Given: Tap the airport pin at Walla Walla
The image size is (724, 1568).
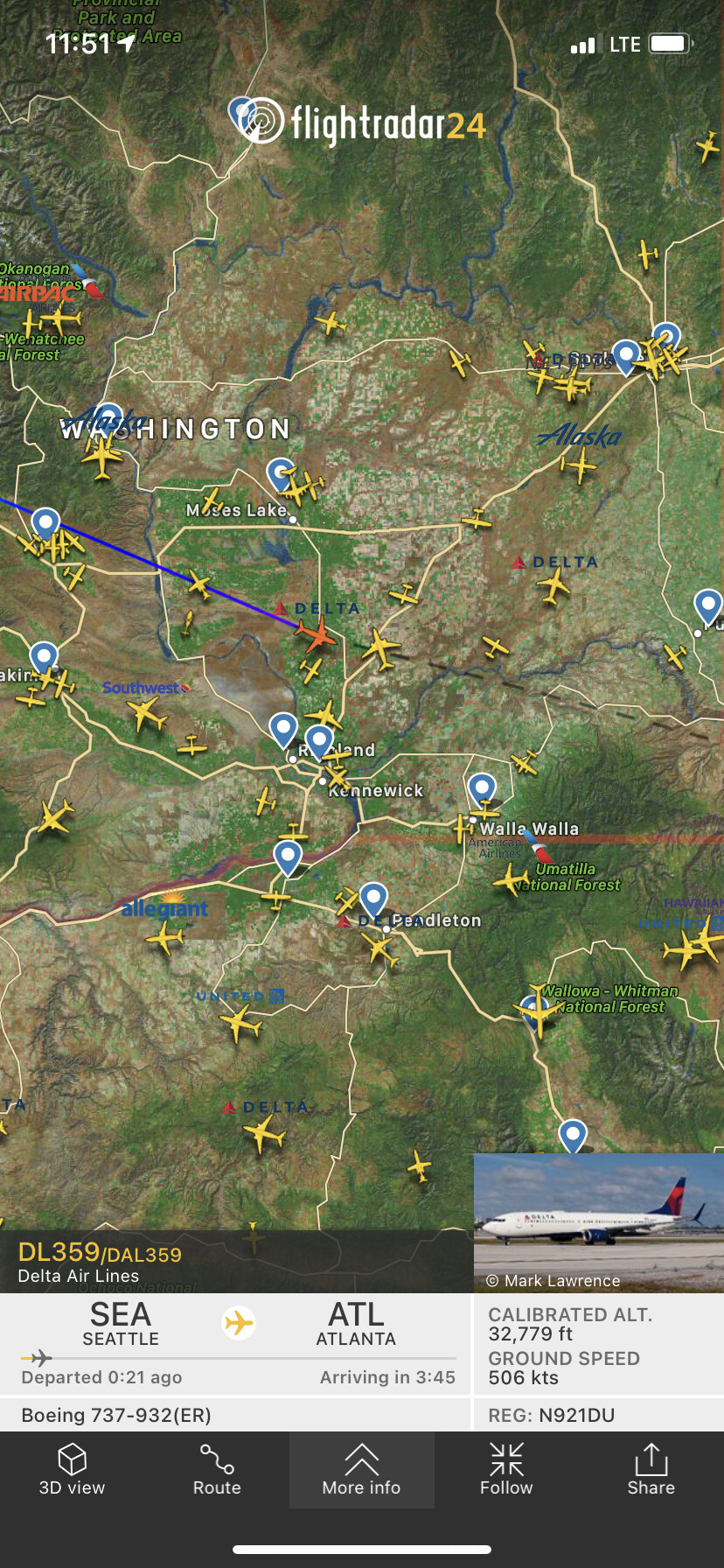Looking at the screenshot, I should point(482,788).
